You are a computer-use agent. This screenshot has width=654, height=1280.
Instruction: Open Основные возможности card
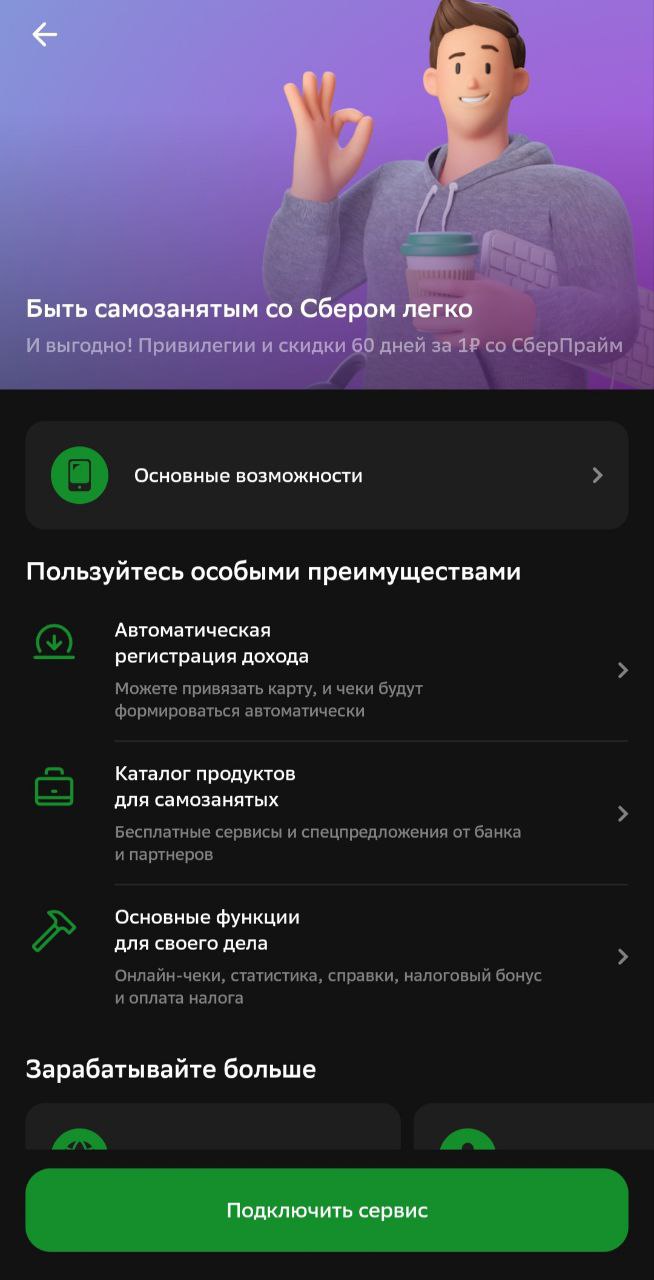click(326, 475)
